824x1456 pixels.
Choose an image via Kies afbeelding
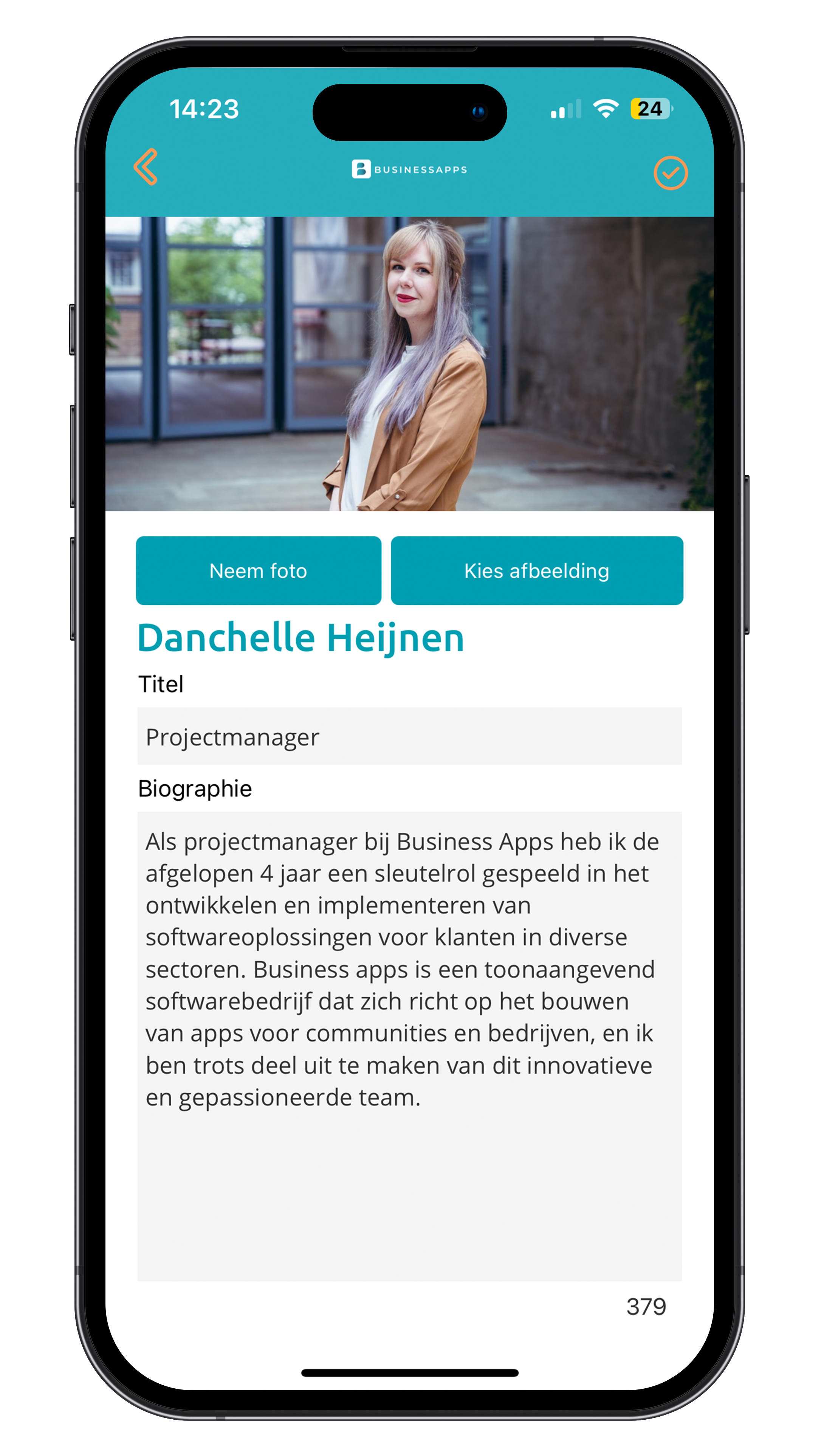(x=536, y=571)
